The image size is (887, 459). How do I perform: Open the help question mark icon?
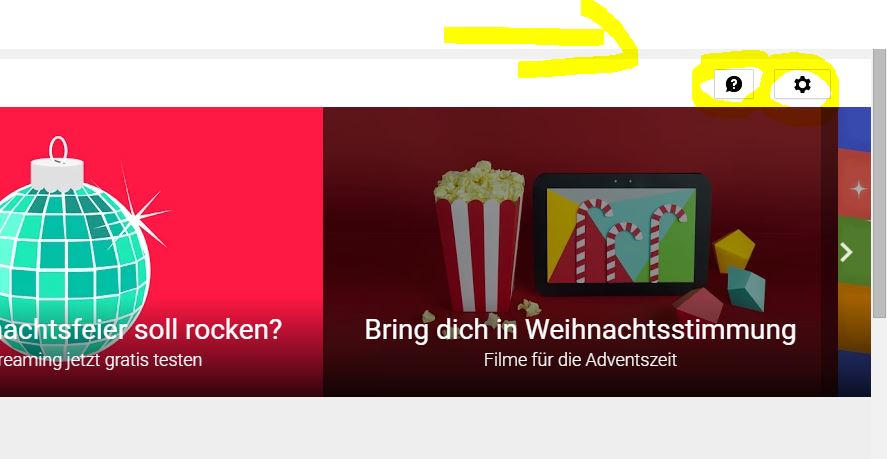point(734,85)
